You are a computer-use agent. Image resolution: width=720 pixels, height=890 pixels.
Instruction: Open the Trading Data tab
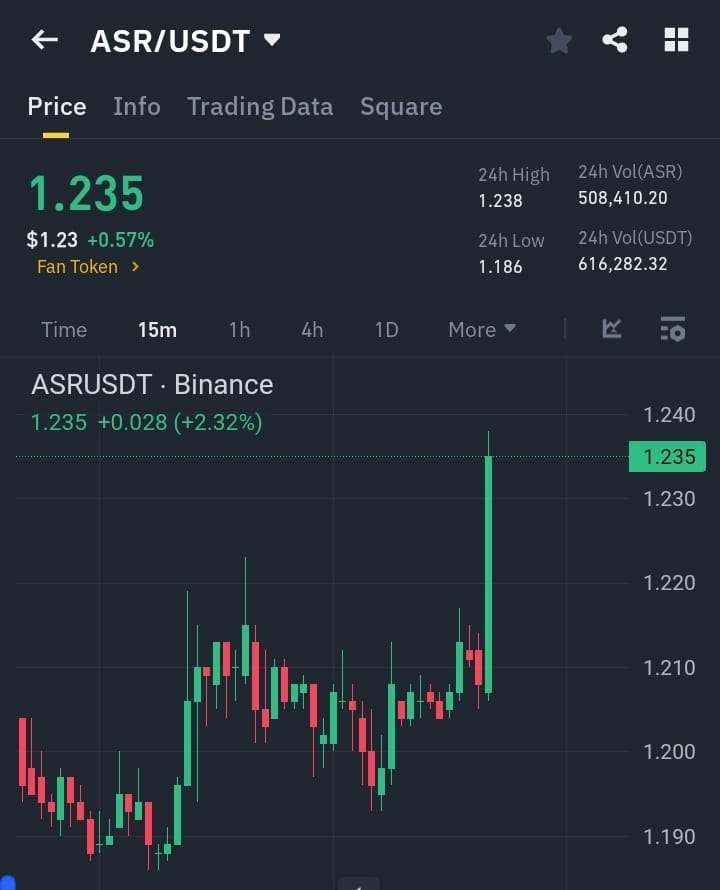pyautogui.click(x=260, y=106)
